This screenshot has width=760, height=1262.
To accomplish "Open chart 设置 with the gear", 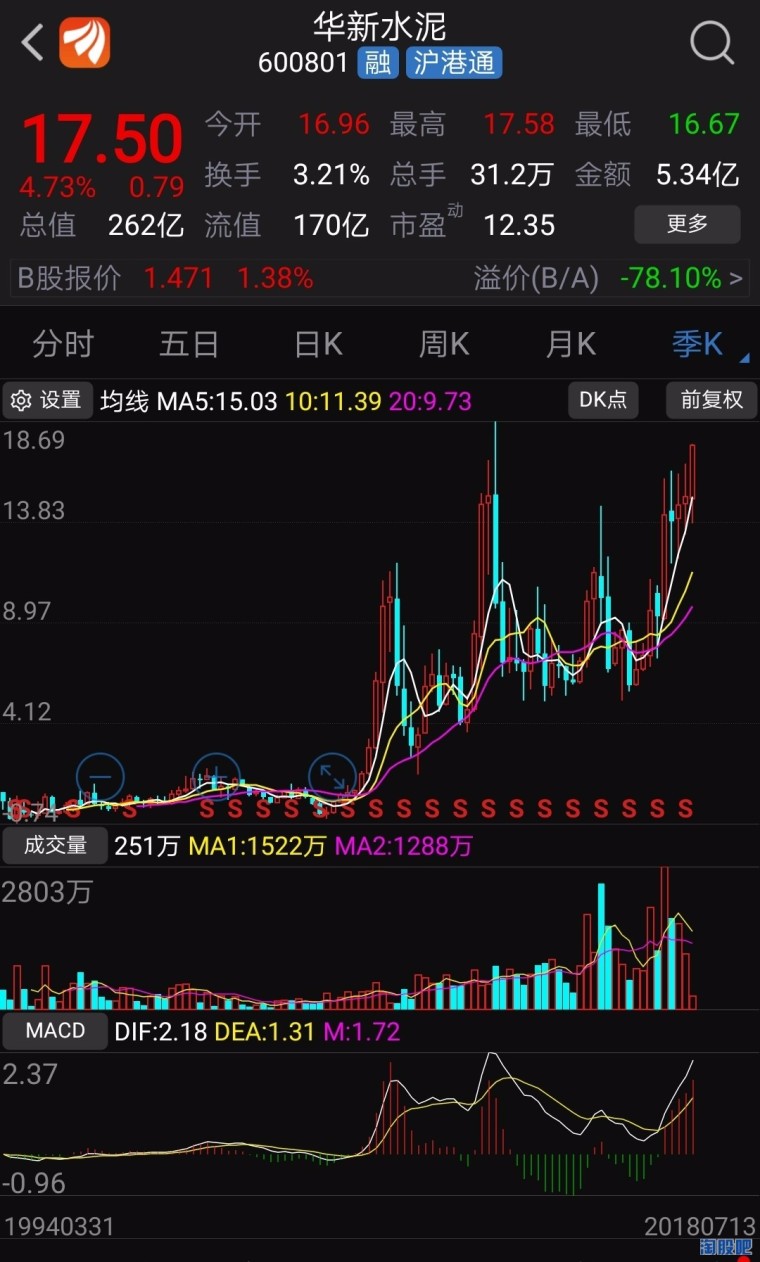I will click(47, 401).
